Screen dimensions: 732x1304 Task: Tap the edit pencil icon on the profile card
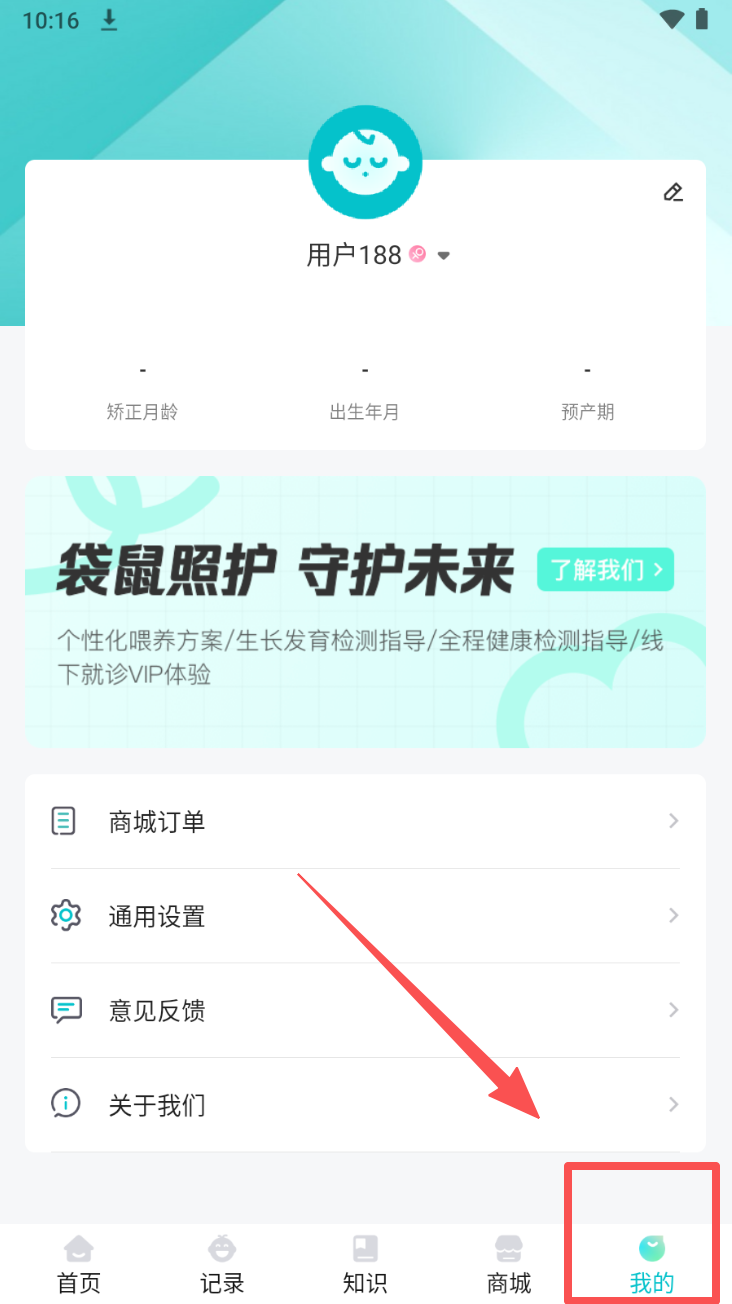(673, 193)
